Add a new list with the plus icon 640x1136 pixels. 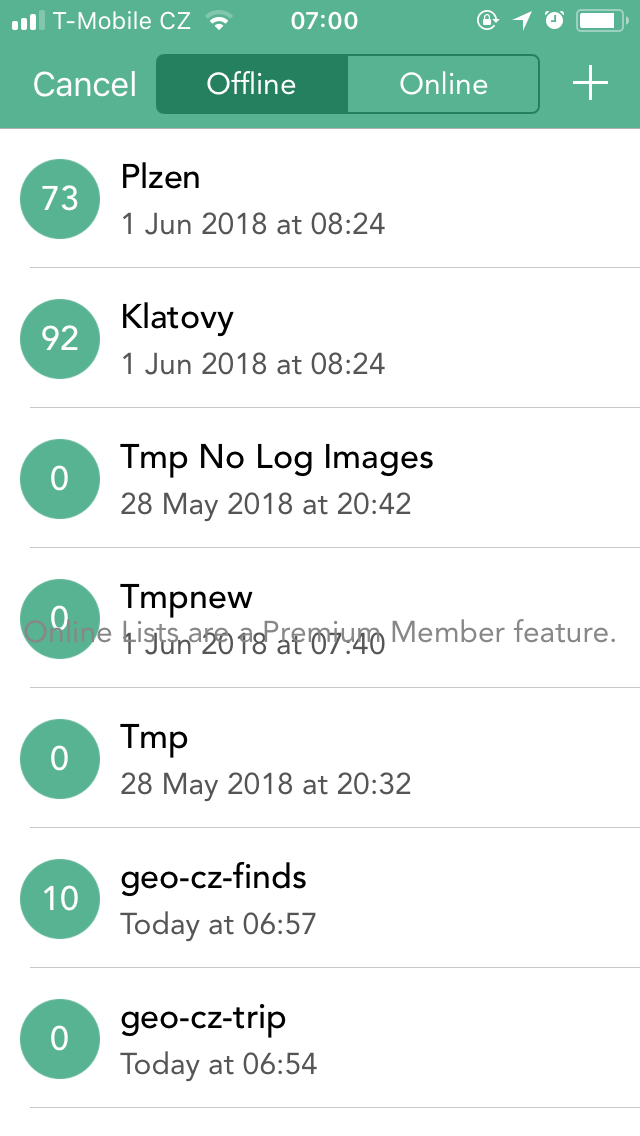point(590,83)
